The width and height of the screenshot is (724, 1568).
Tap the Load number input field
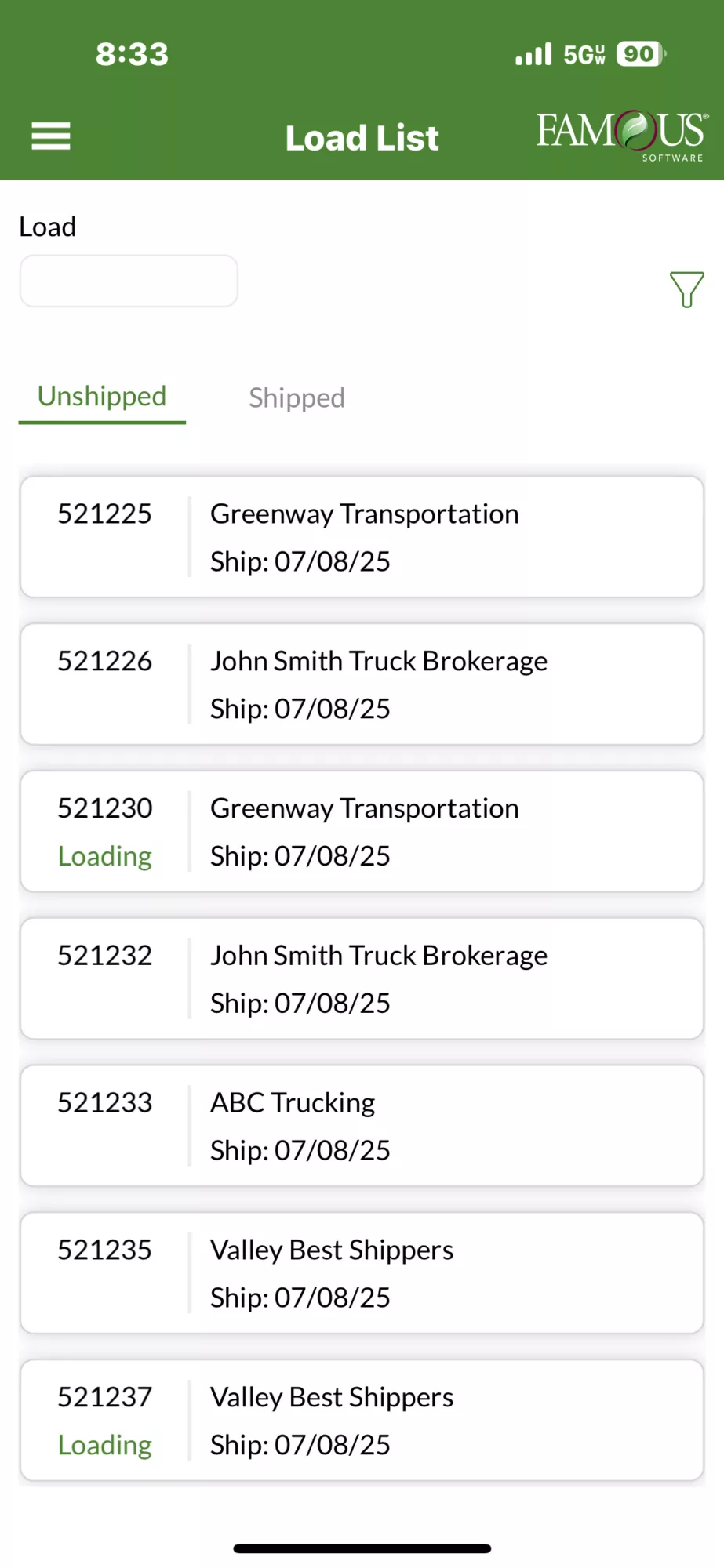[129, 281]
